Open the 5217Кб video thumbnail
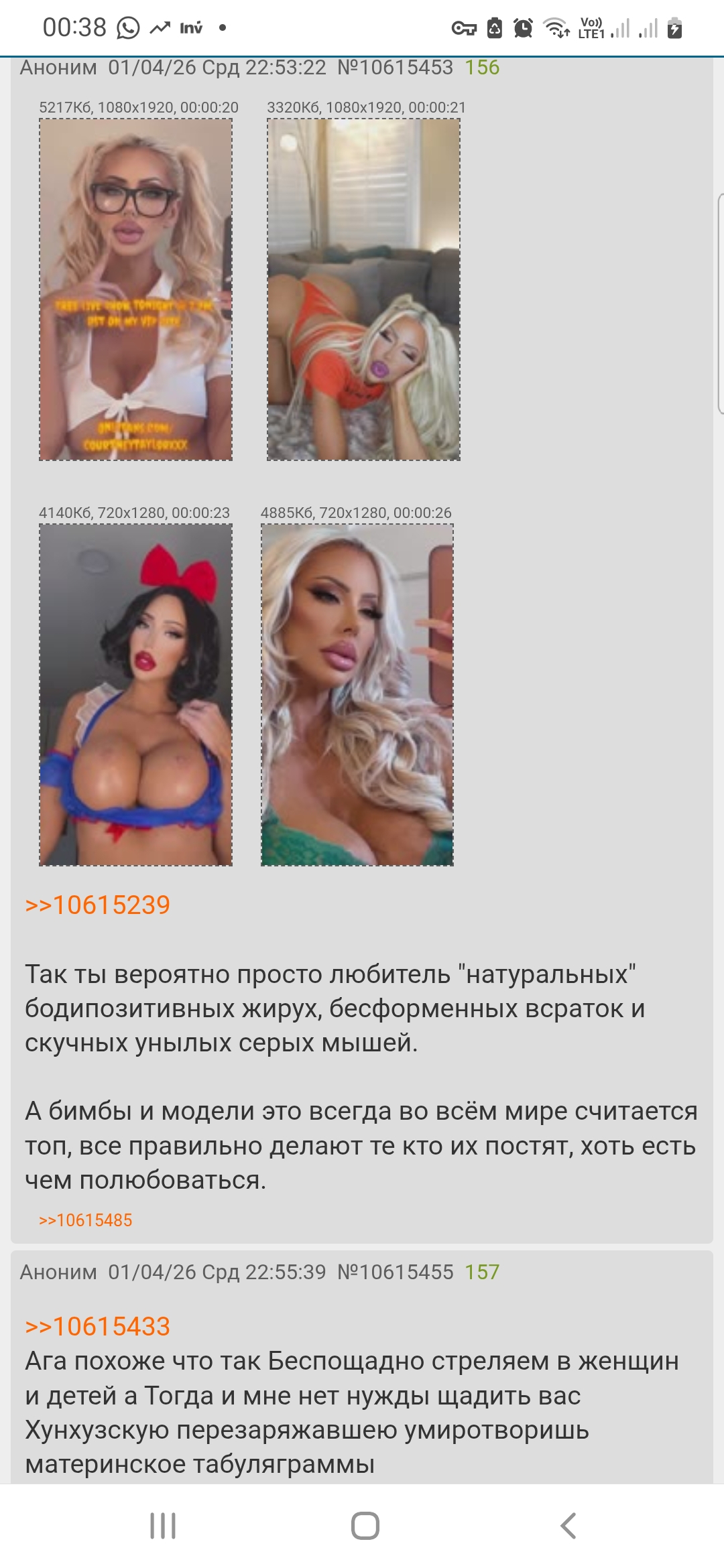Viewport: 724px width, 1568px height. [x=135, y=289]
